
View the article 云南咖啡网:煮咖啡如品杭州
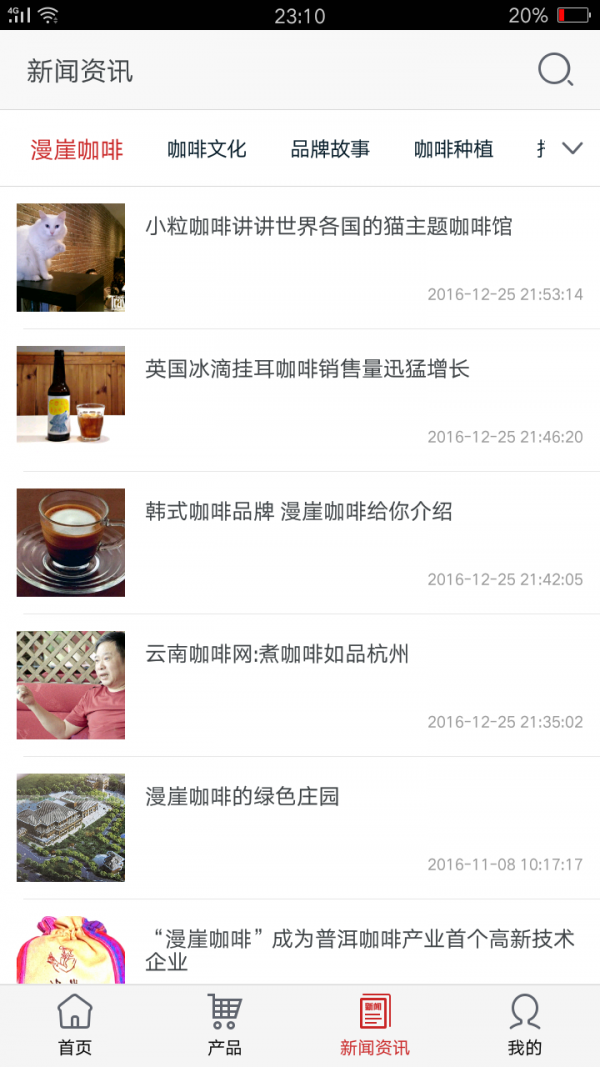click(x=277, y=655)
